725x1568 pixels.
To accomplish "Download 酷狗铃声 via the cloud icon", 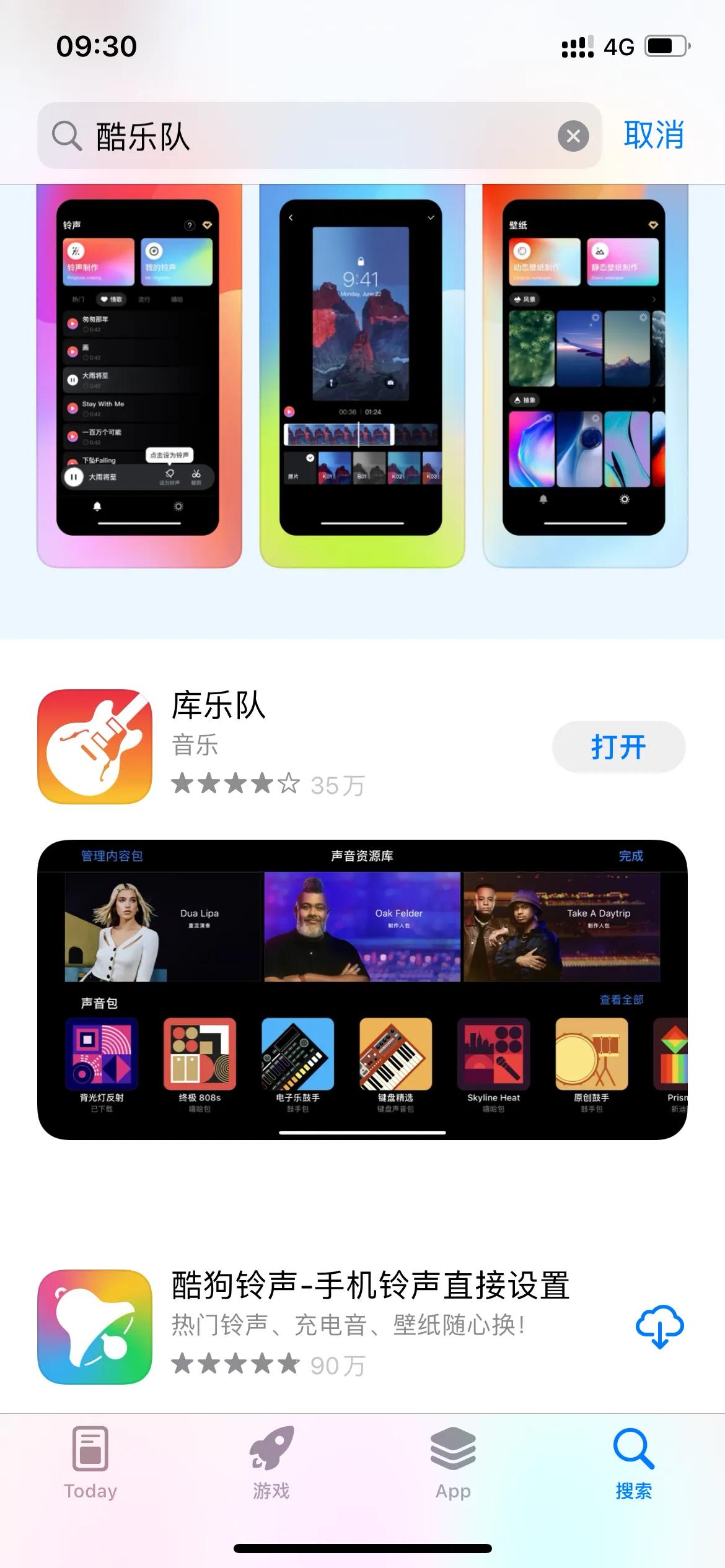I will pyautogui.click(x=659, y=1326).
